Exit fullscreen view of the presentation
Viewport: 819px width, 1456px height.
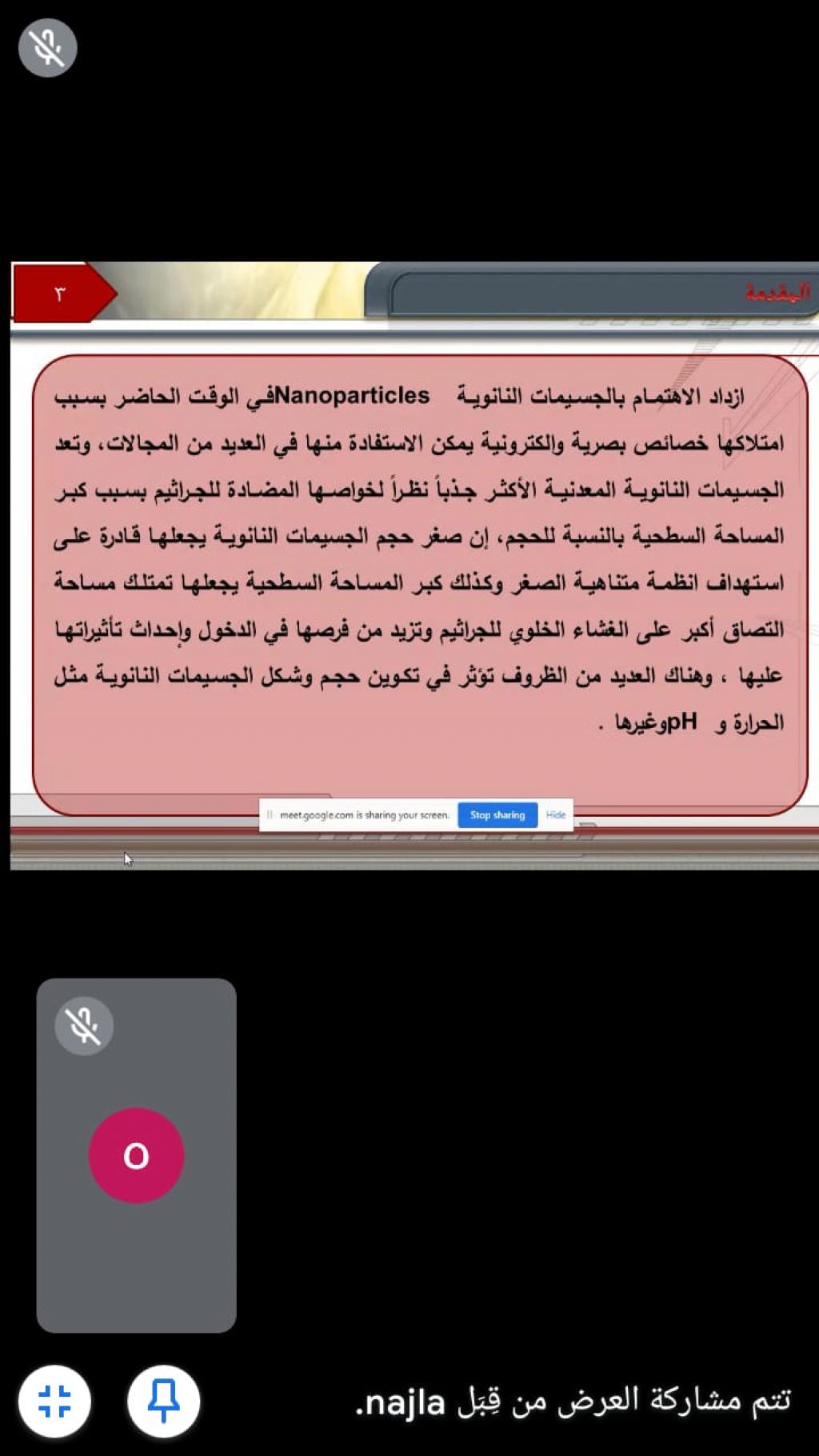54,1401
